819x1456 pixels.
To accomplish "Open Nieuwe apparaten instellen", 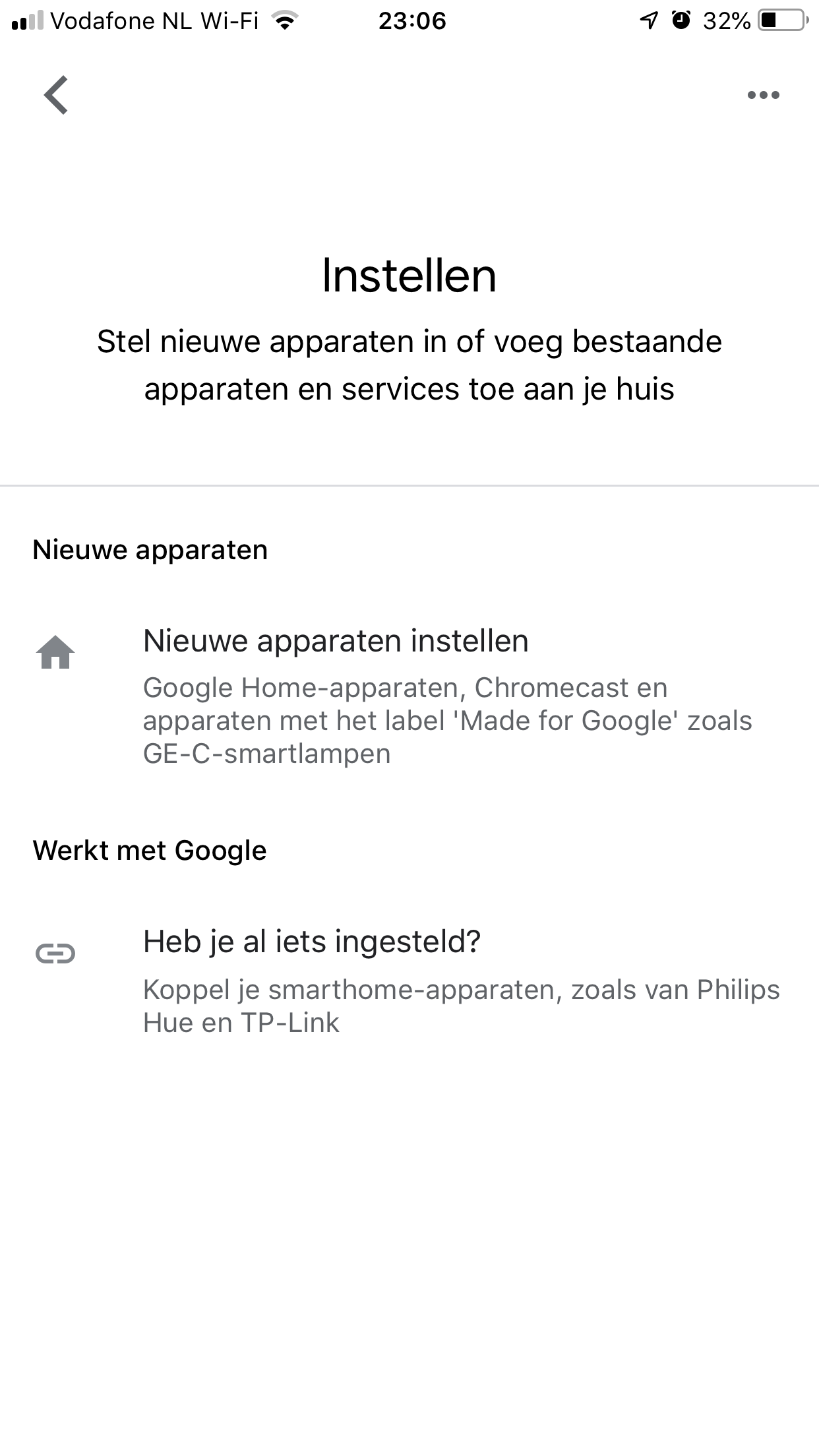I will 336,642.
